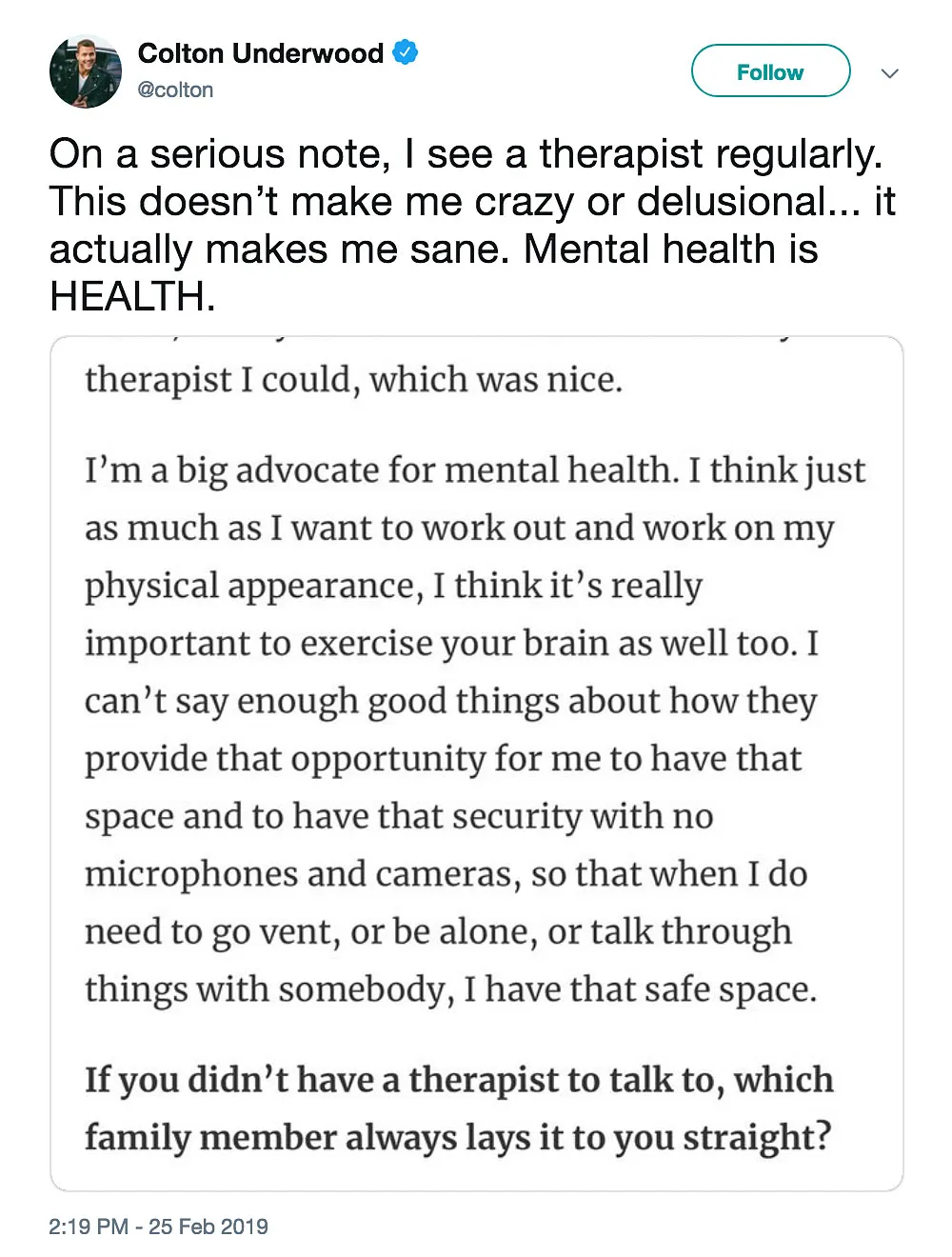Click the bold question about family member
Viewport: 952px width, 1257px height.
457,1107
